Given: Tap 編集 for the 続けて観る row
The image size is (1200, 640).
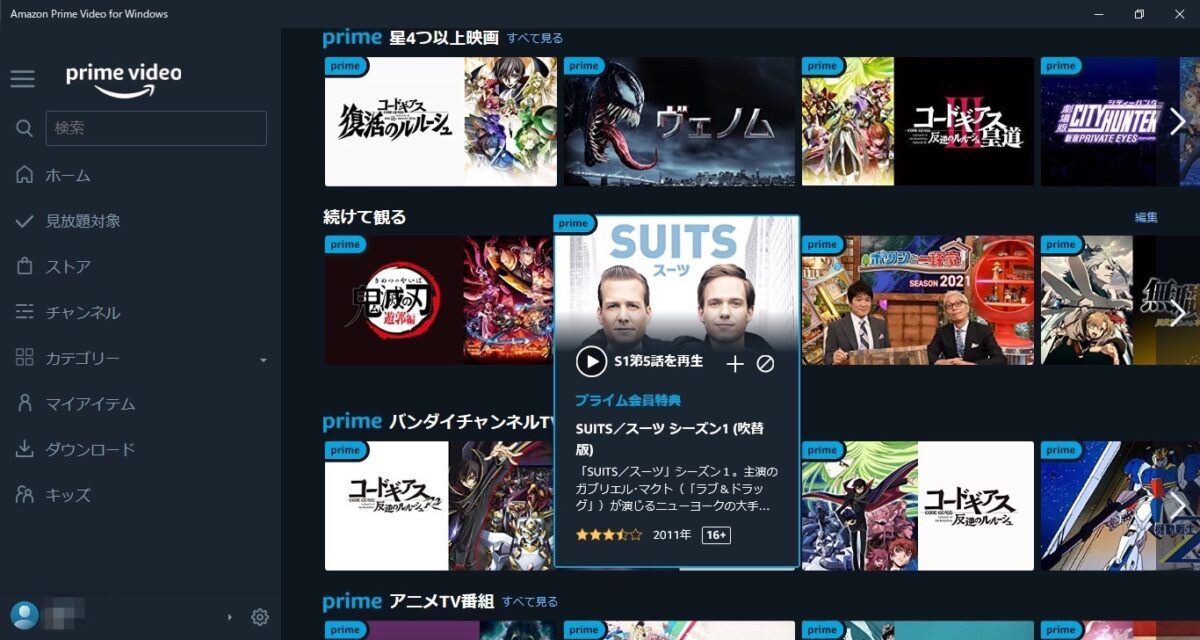Looking at the screenshot, I should tap(1146, 217).
